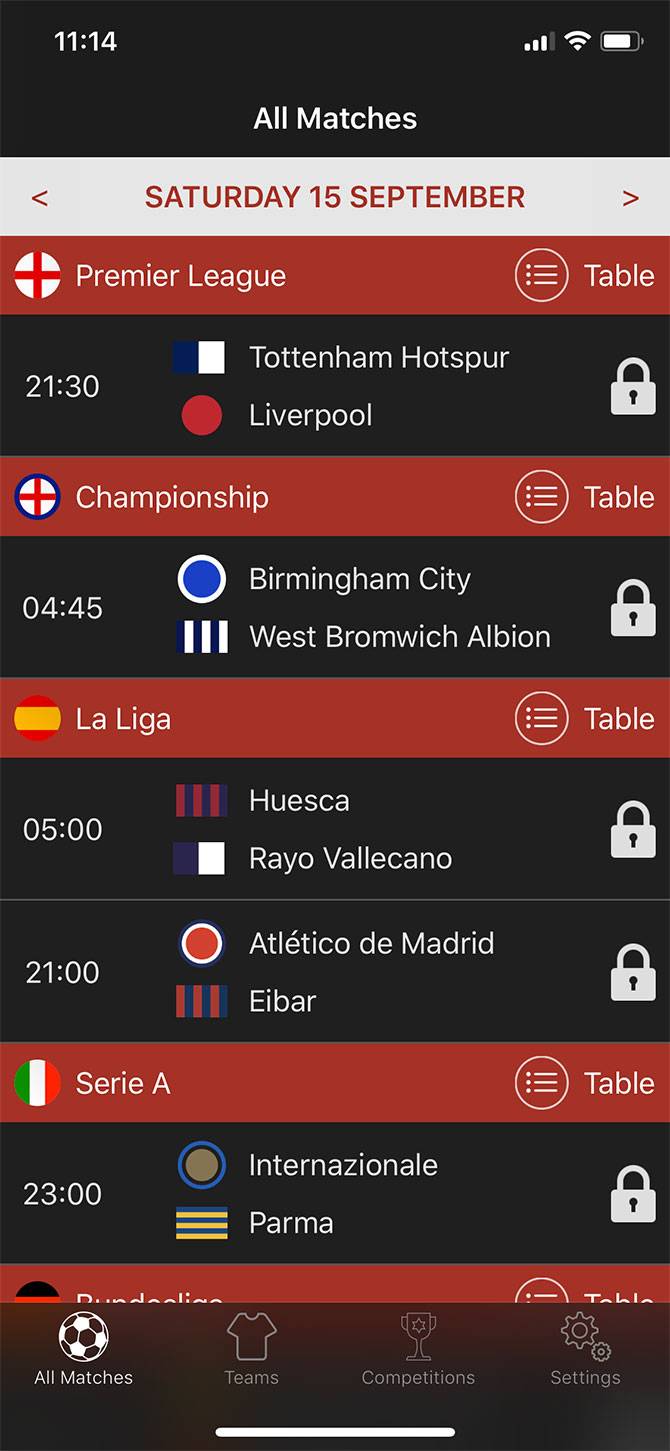
Task: Open the Premier League table
Action: click(585, 275)
